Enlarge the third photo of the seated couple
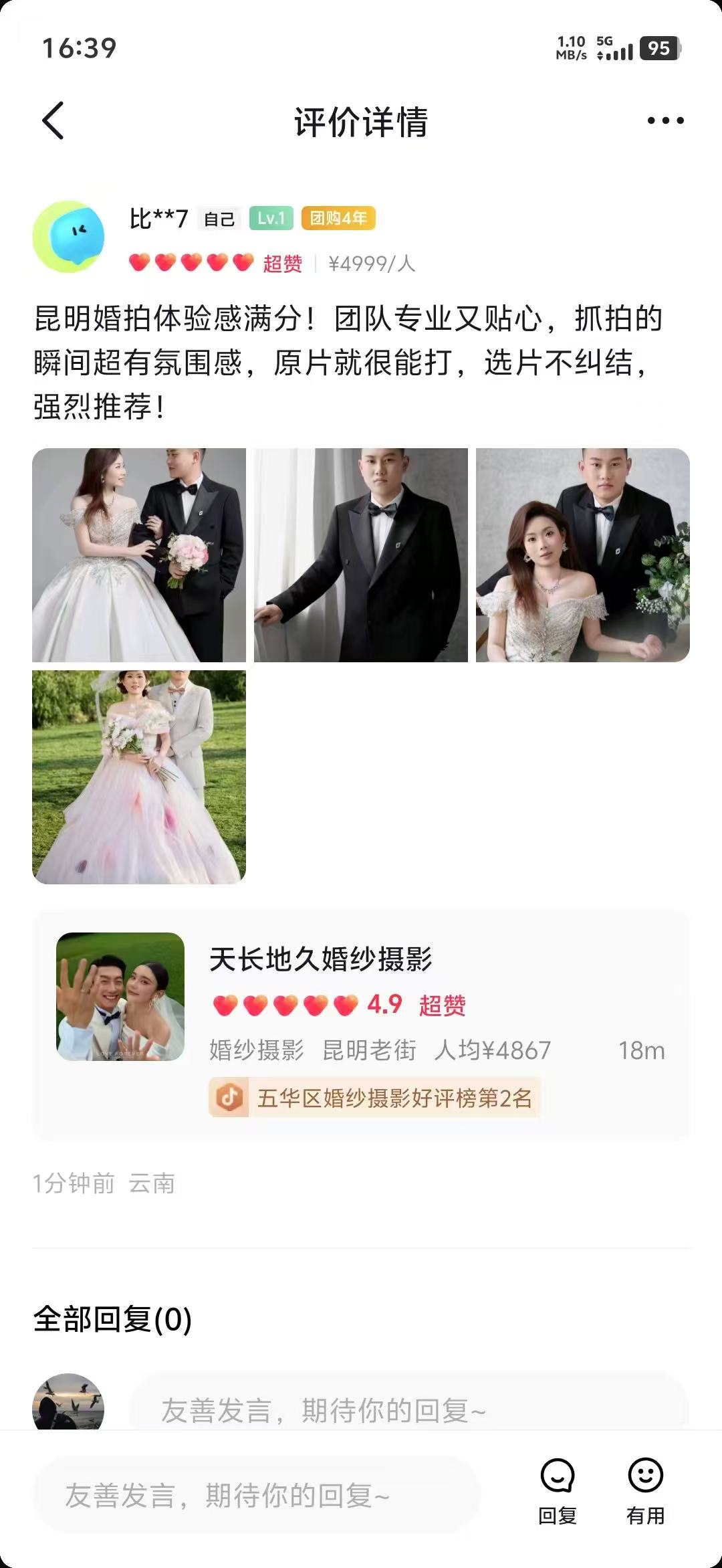Viewport: 722px width, 1568px height. (x=582, y=555)
